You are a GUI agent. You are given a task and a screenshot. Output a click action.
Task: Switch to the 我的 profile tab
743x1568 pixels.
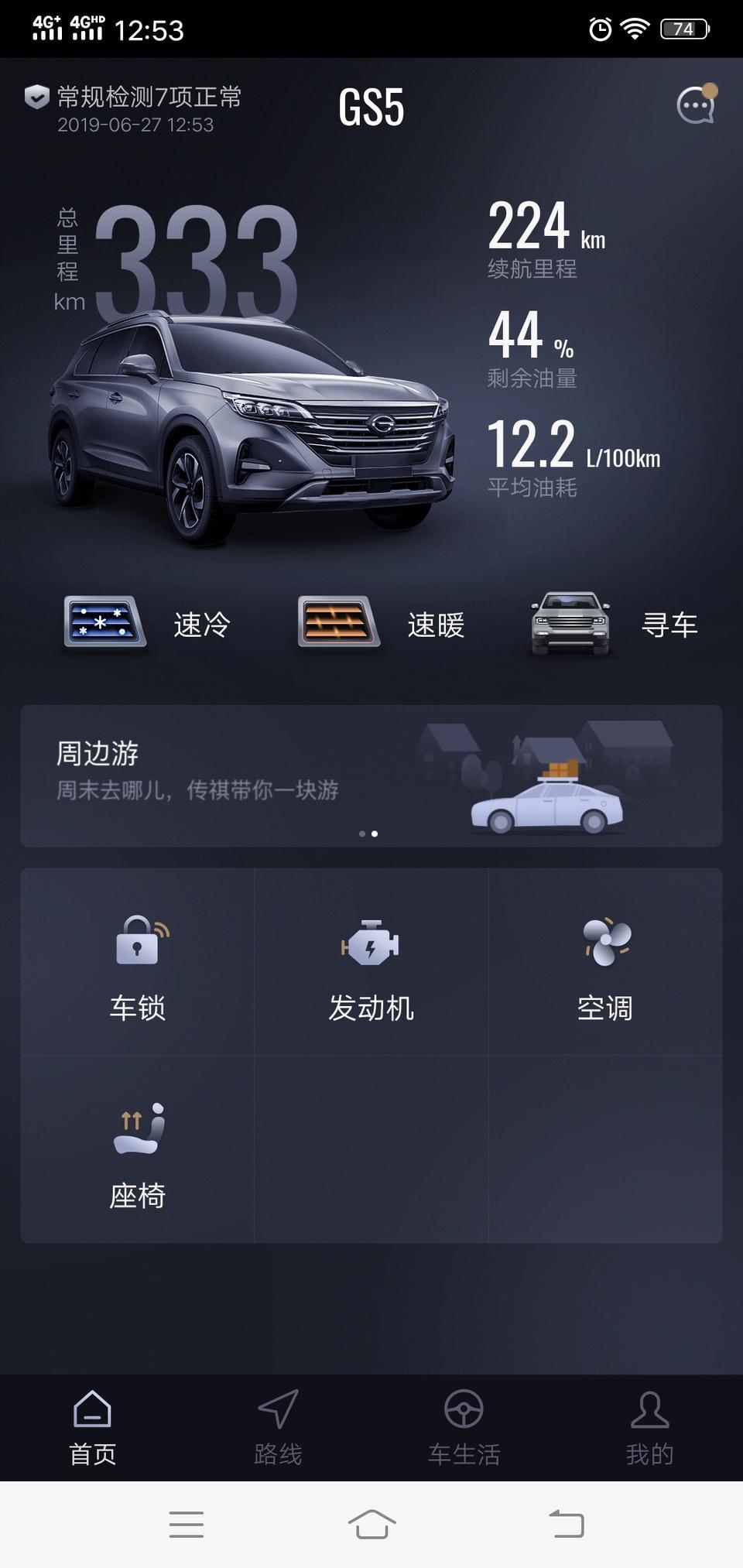(650, 1428)
